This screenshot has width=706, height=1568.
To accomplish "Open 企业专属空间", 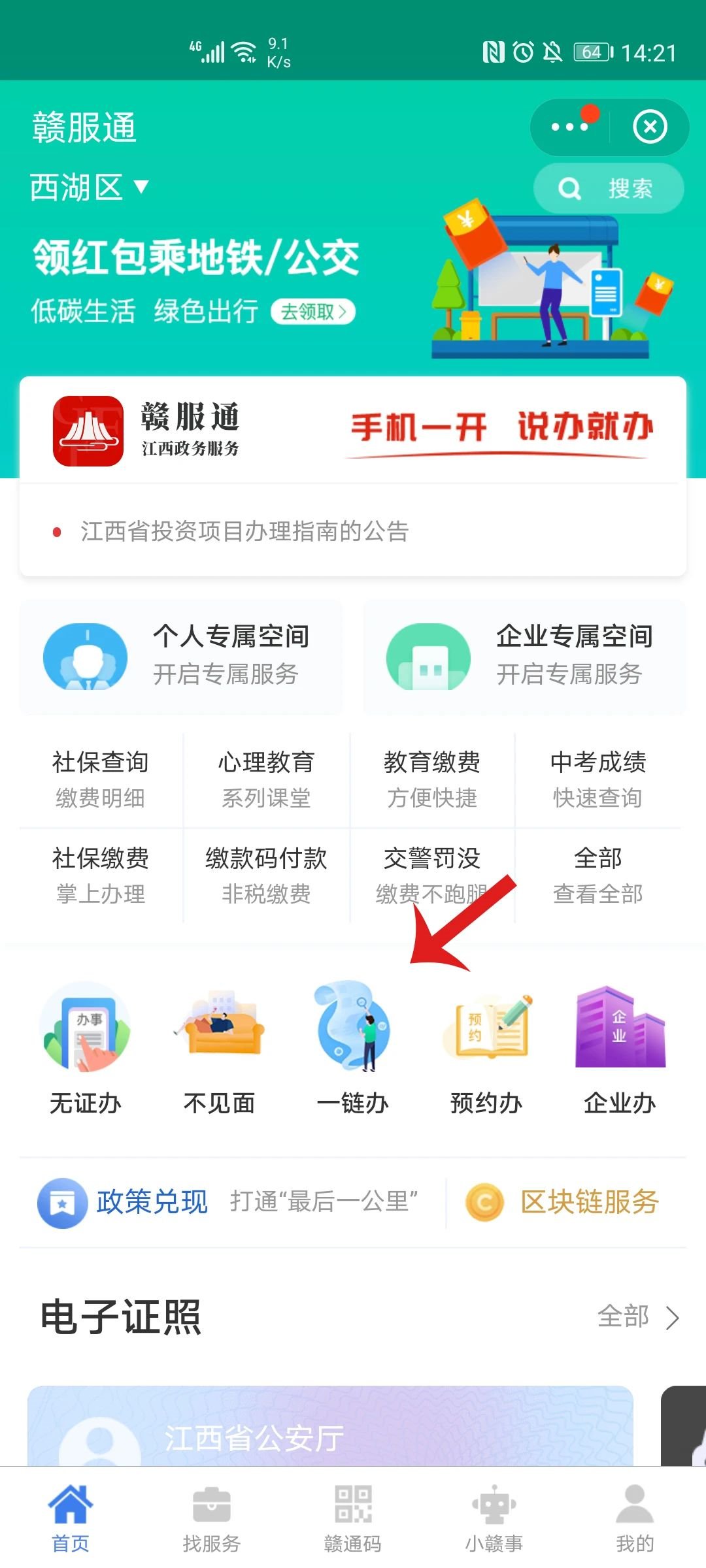I will (524, 656).
